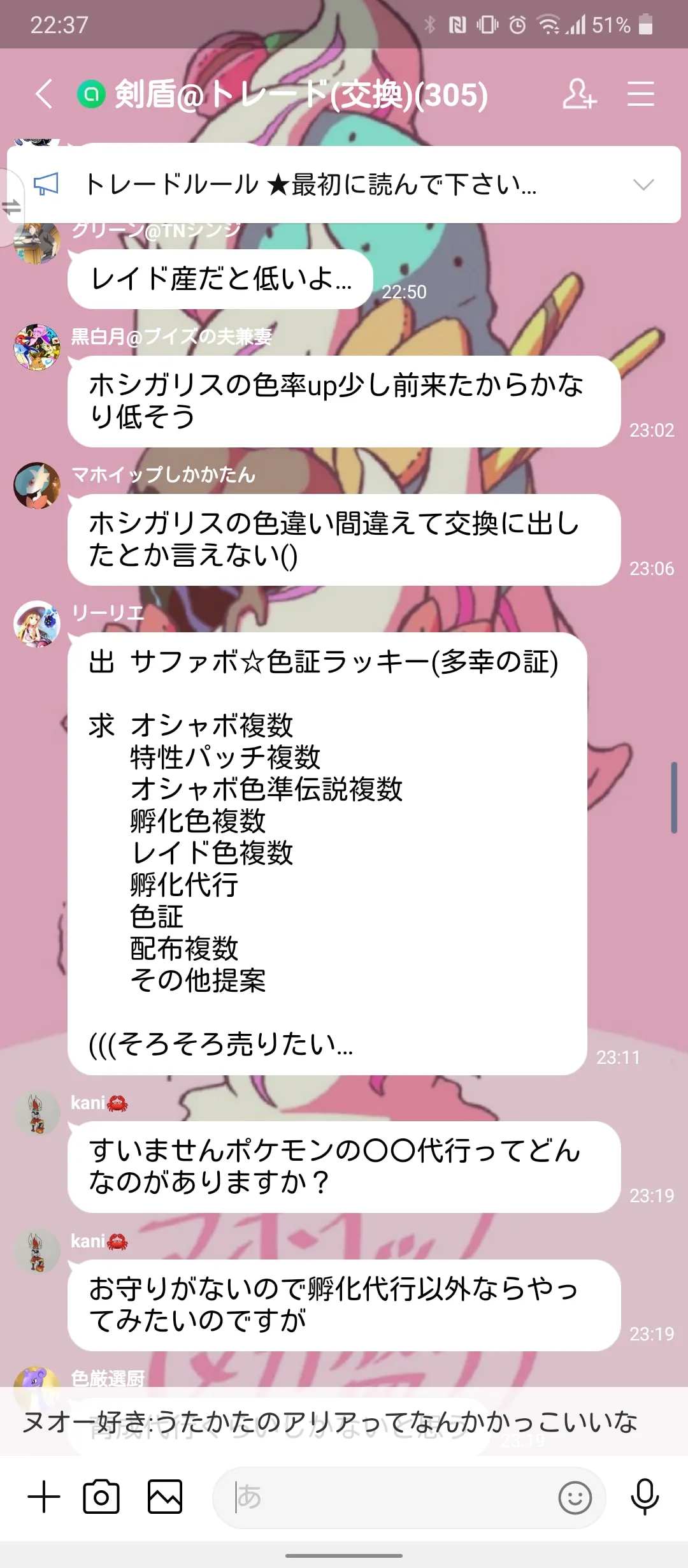This screenshot has width=688, height=1568.
Task: Open リーリエ's profile avatar
Action: pos(37,623)
